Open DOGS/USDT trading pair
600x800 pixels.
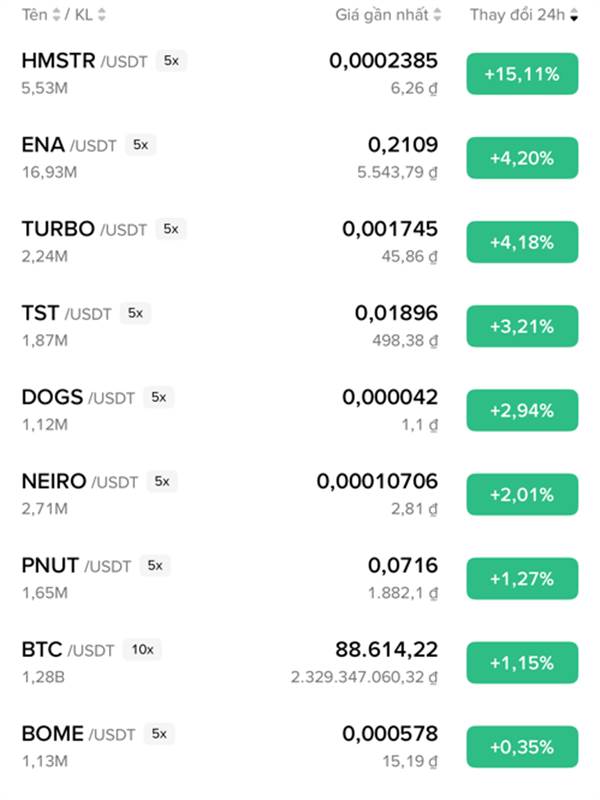tap(300, 411)
